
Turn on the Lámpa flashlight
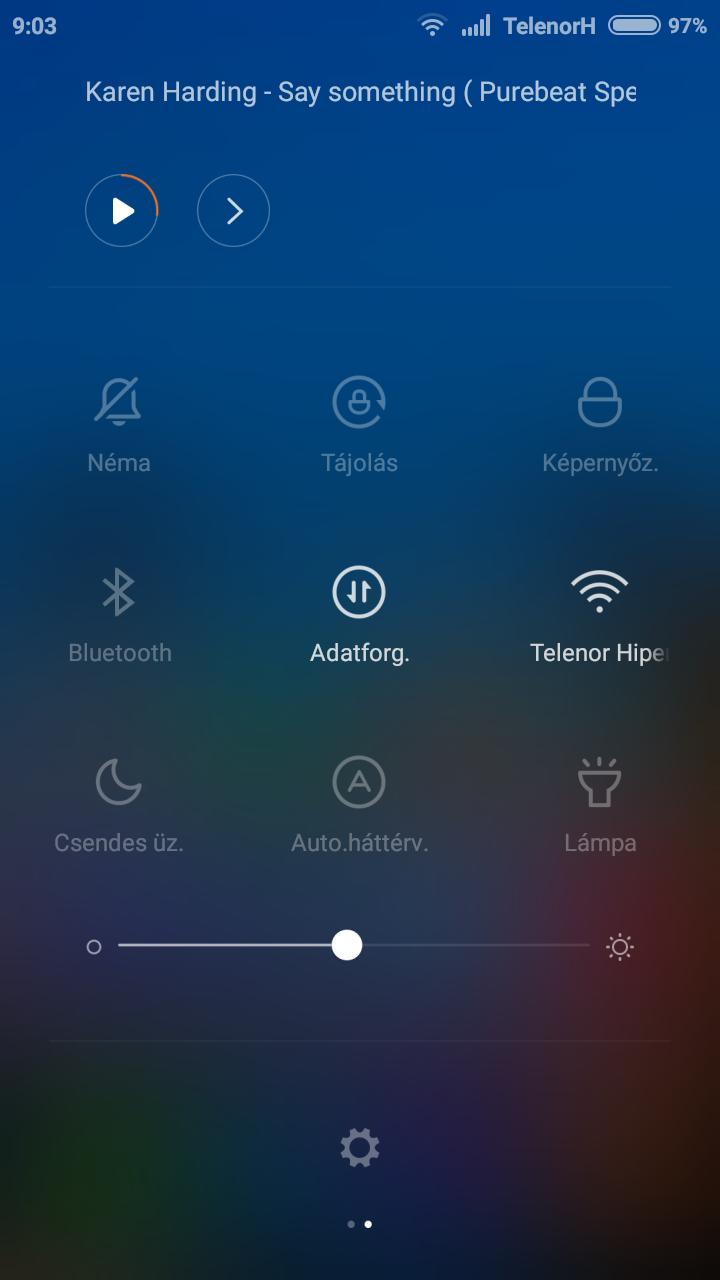tap(599, 782)
